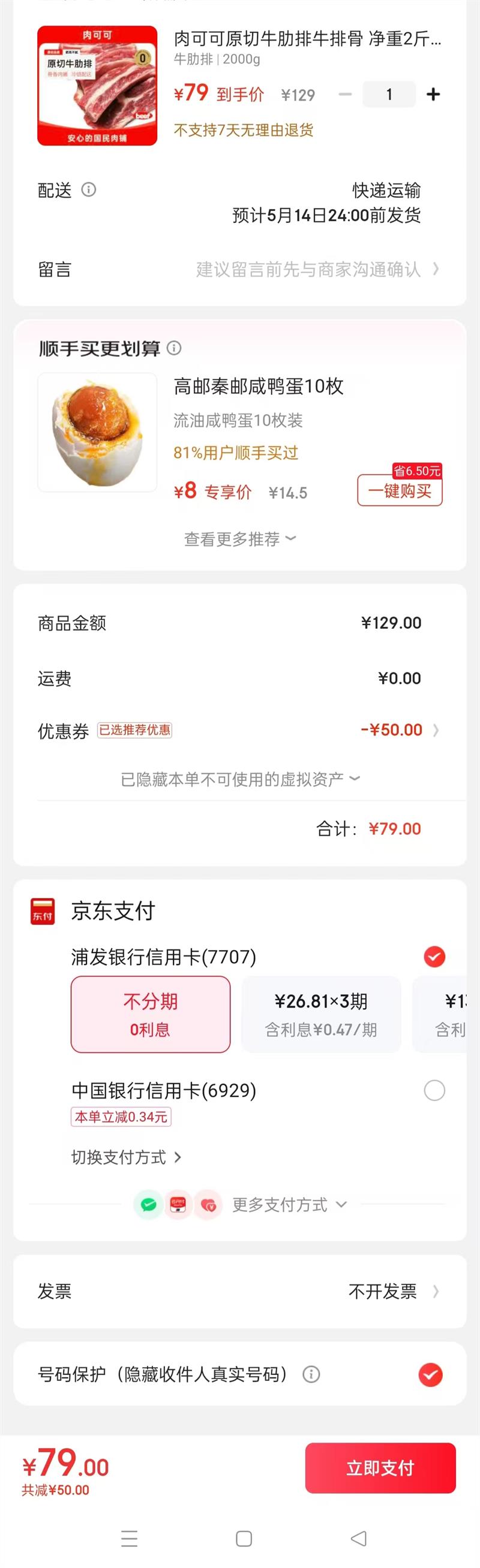Choose 不分期 0利息 option

click(x=151, y=1014)
